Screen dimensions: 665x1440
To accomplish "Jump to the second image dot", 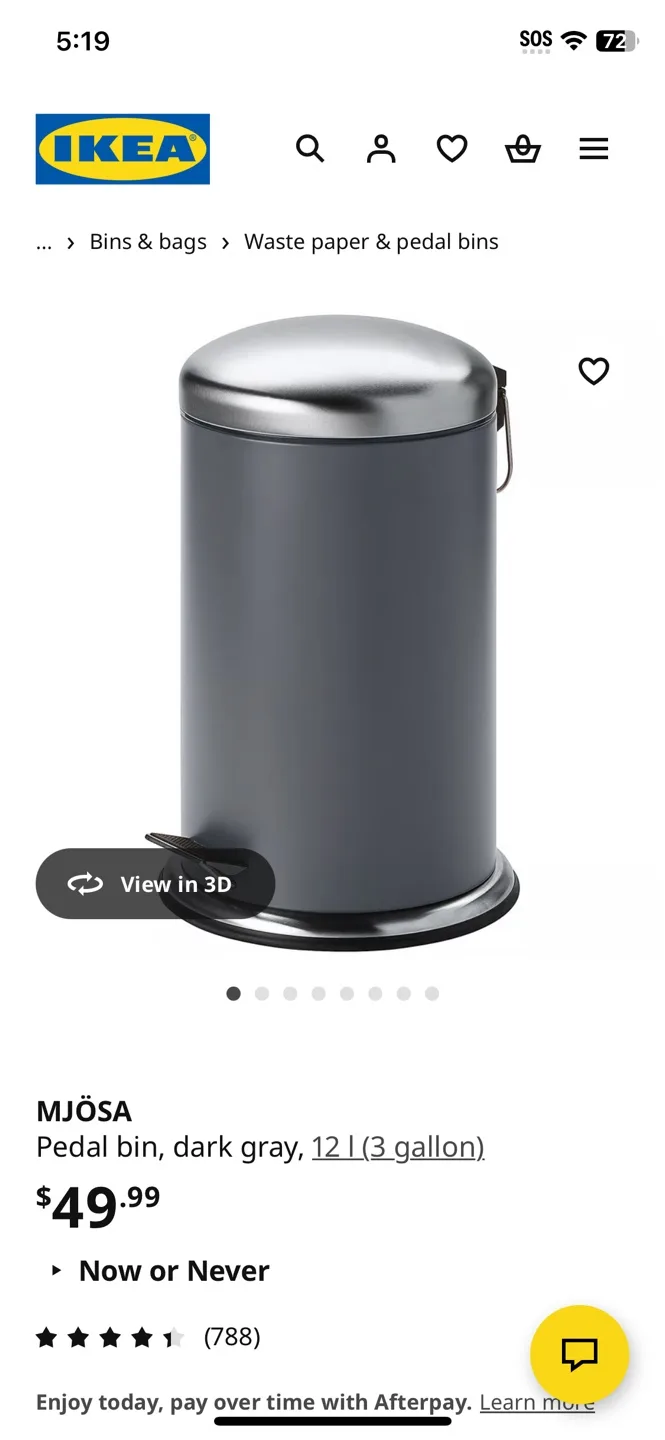I will click(262, 993).
